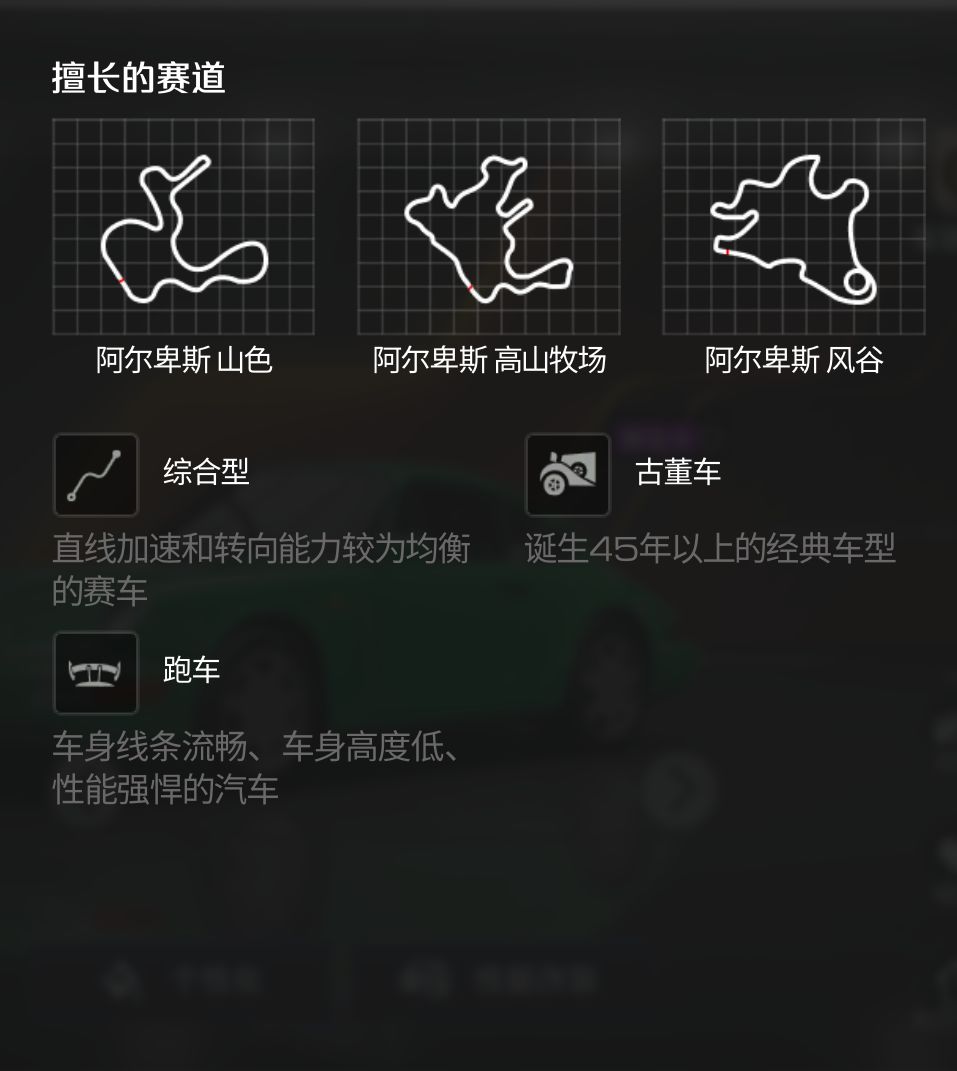
Task: Click the red start marker on 高山牧场 track
Action: (x=469, y=289)
